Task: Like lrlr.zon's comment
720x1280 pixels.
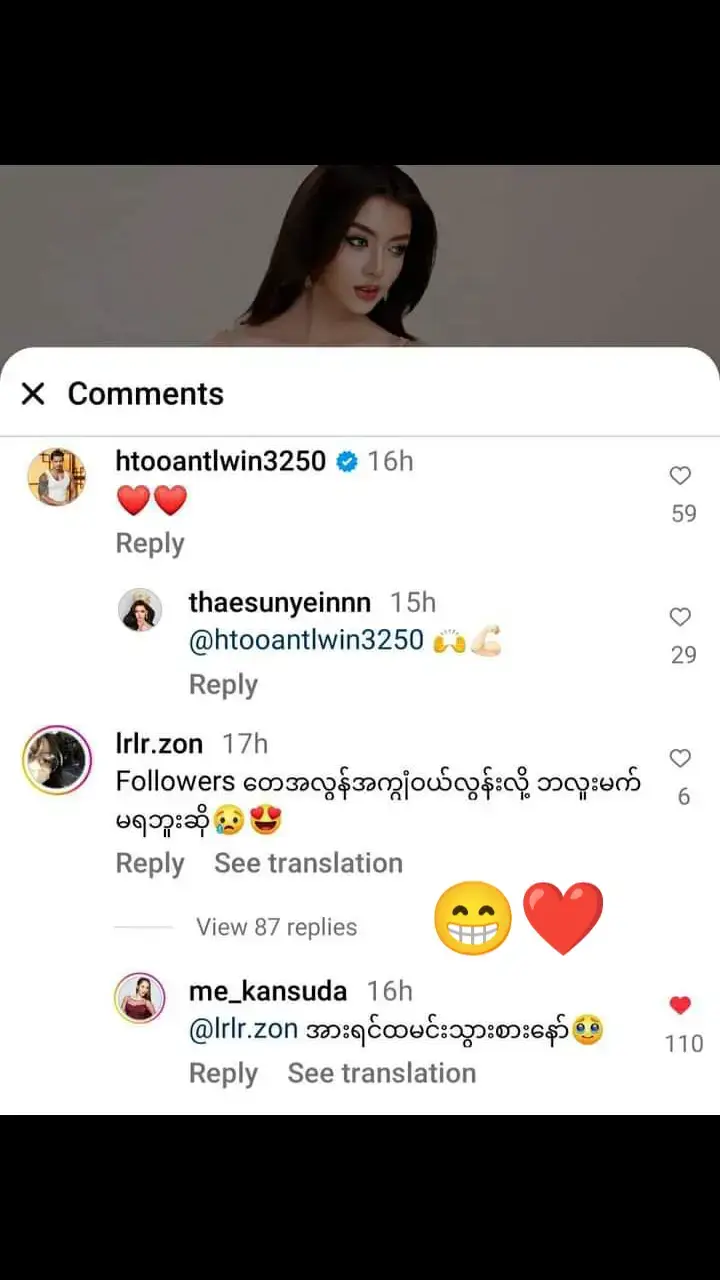Action: point(680,759)
